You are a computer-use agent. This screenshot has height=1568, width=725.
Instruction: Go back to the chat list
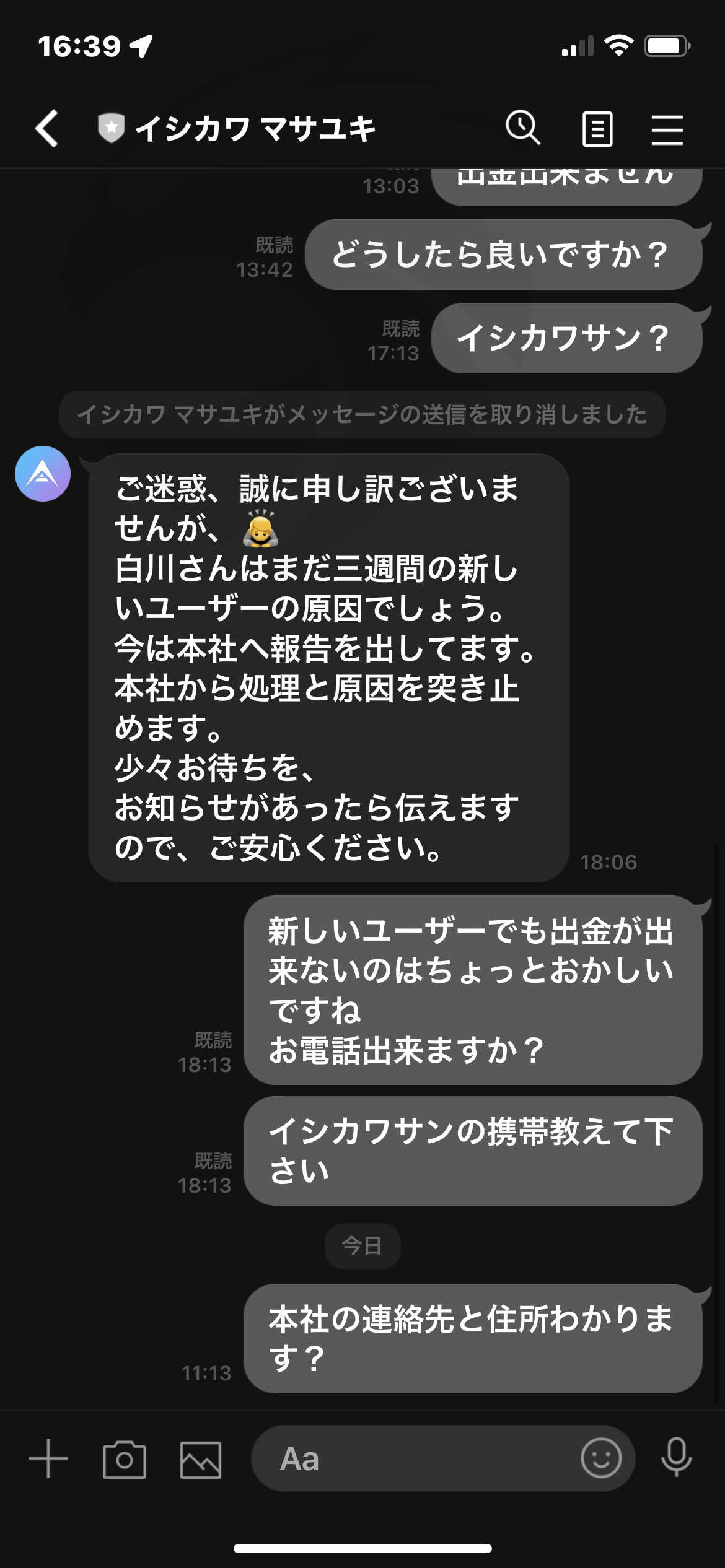click(47, 129)
